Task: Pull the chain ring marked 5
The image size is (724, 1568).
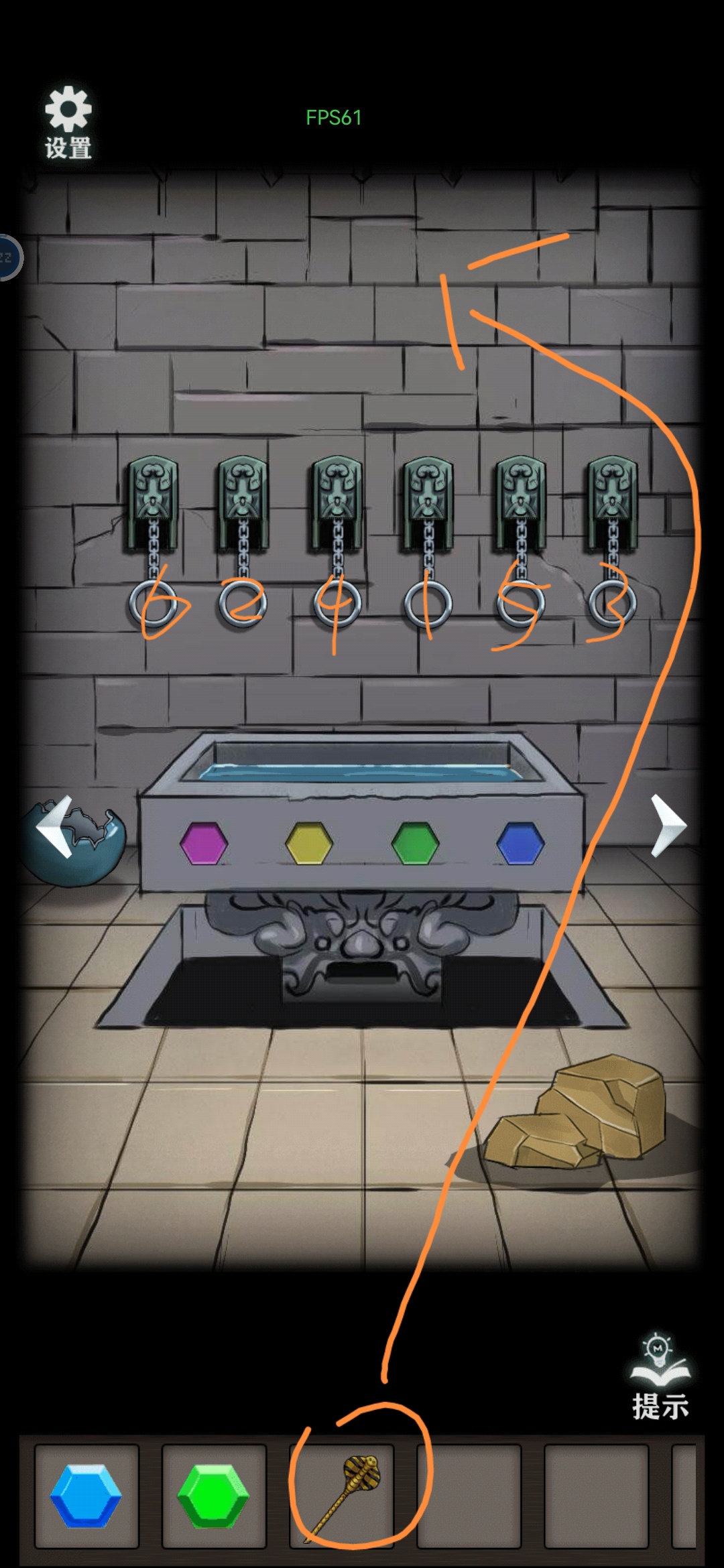Action: pyautogui.click(x=520, y=604)
